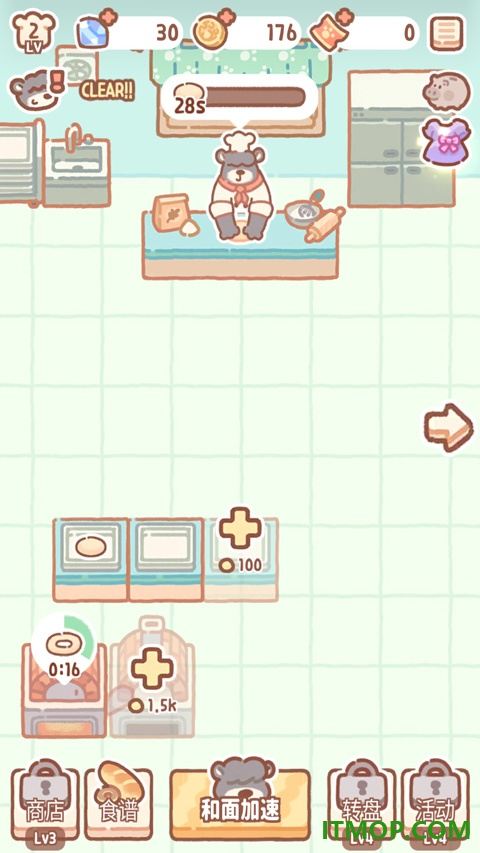Open the locked 活动 events
This screenshot has width=480, height=853.
tap(435, 802)
